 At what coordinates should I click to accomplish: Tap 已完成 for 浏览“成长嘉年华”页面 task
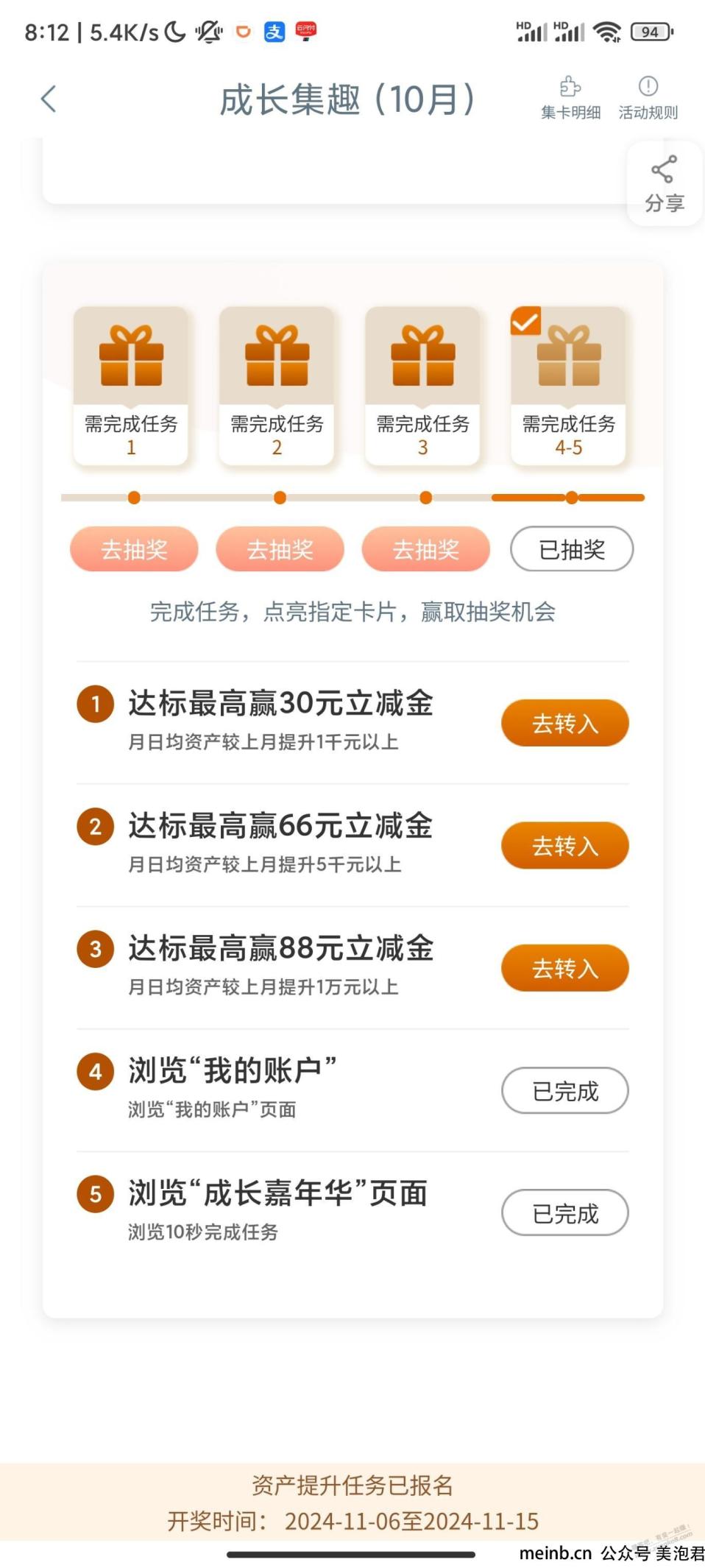pyautogui.click(x=564, y=1212)
